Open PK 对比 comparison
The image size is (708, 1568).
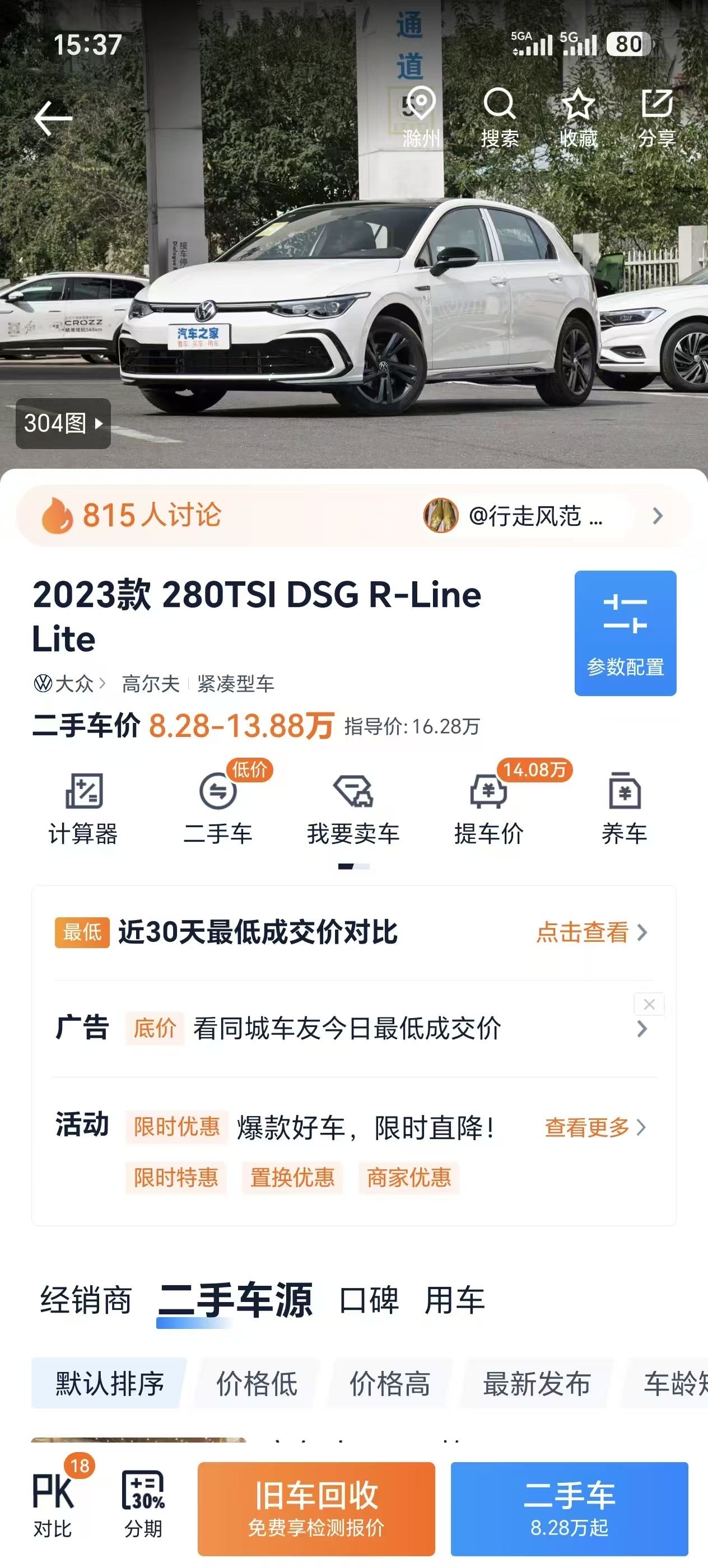[x=53, y=1503]
